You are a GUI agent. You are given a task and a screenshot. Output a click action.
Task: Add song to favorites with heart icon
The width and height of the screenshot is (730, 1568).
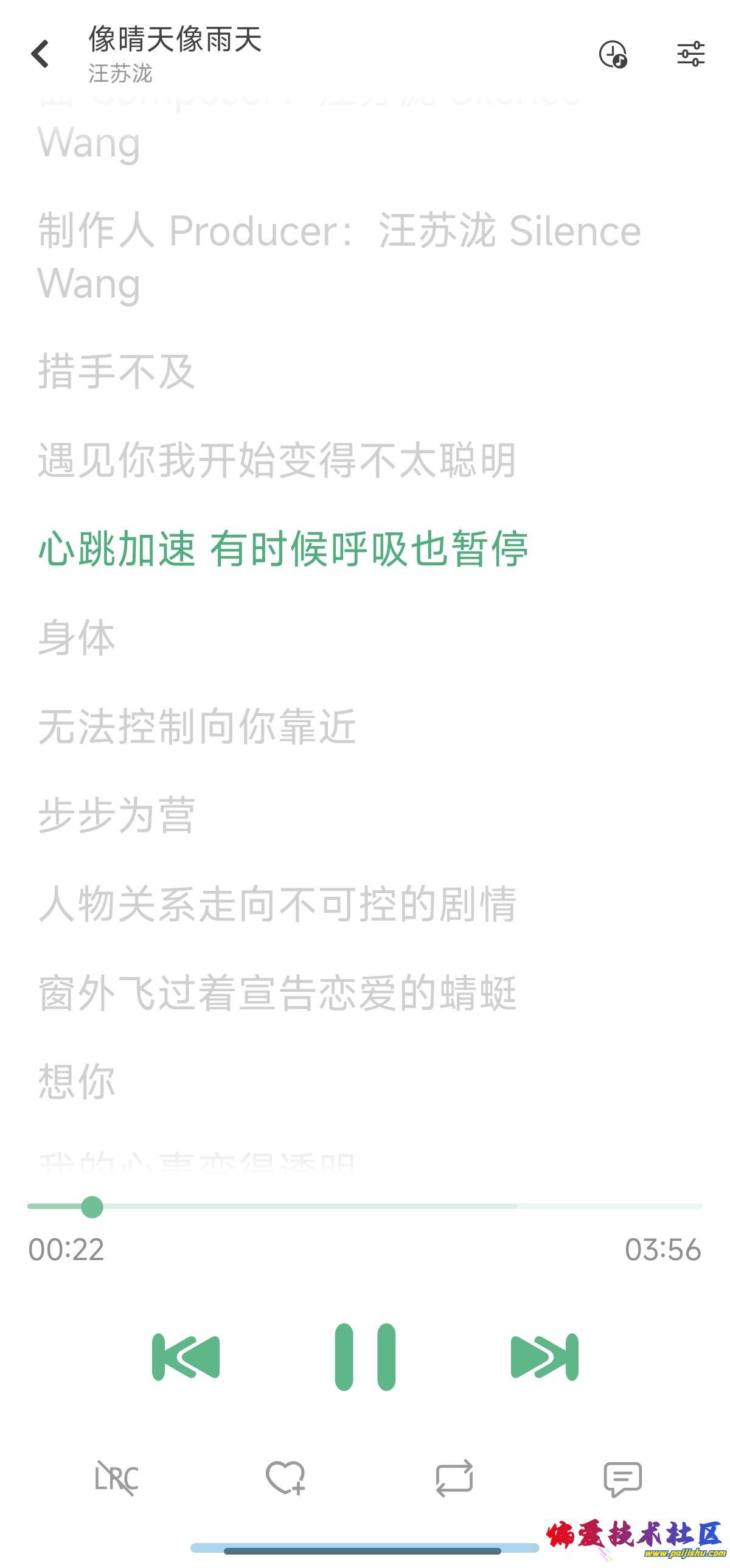click(285, 1478)
